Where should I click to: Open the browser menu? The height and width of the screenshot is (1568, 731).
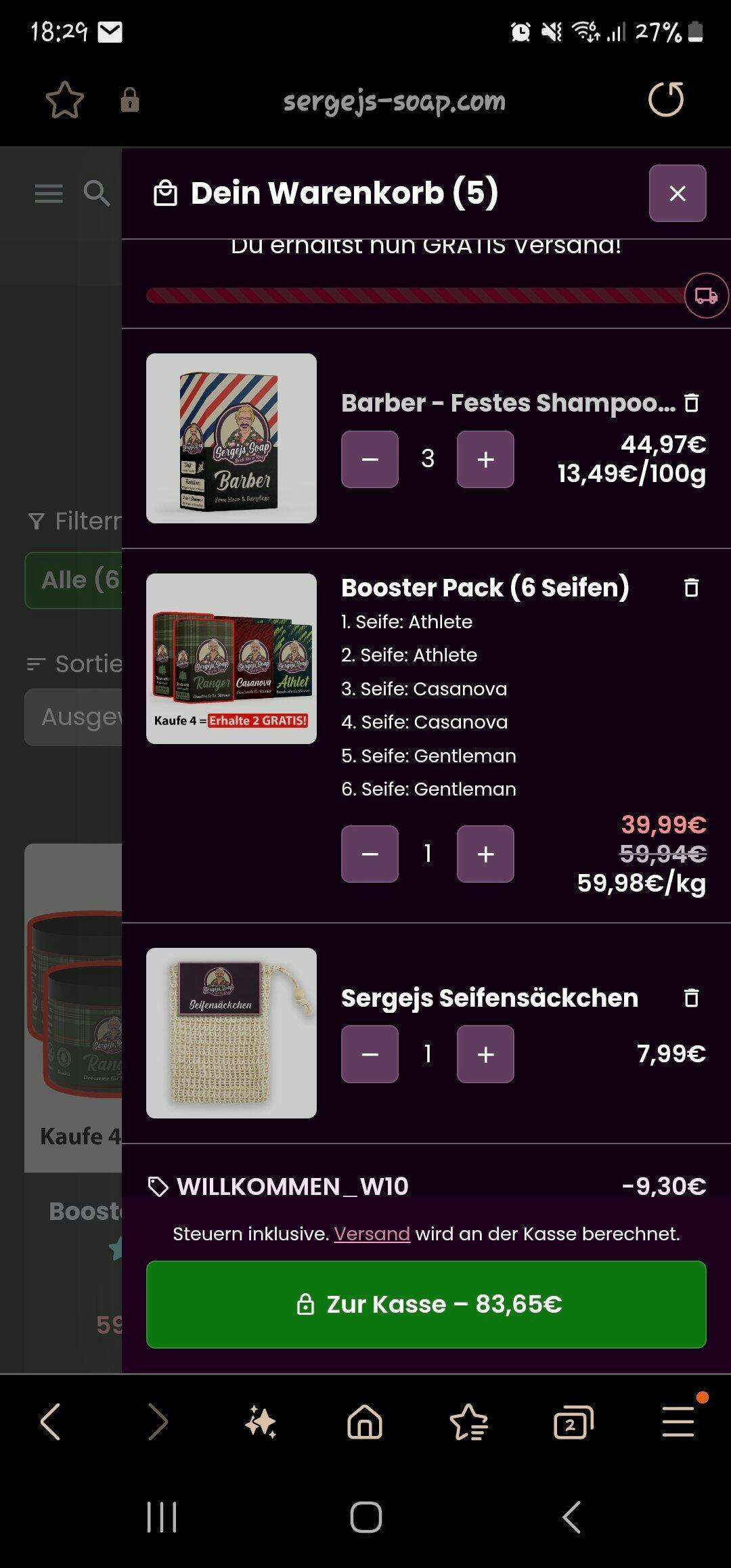click(x=678, y=1422)
